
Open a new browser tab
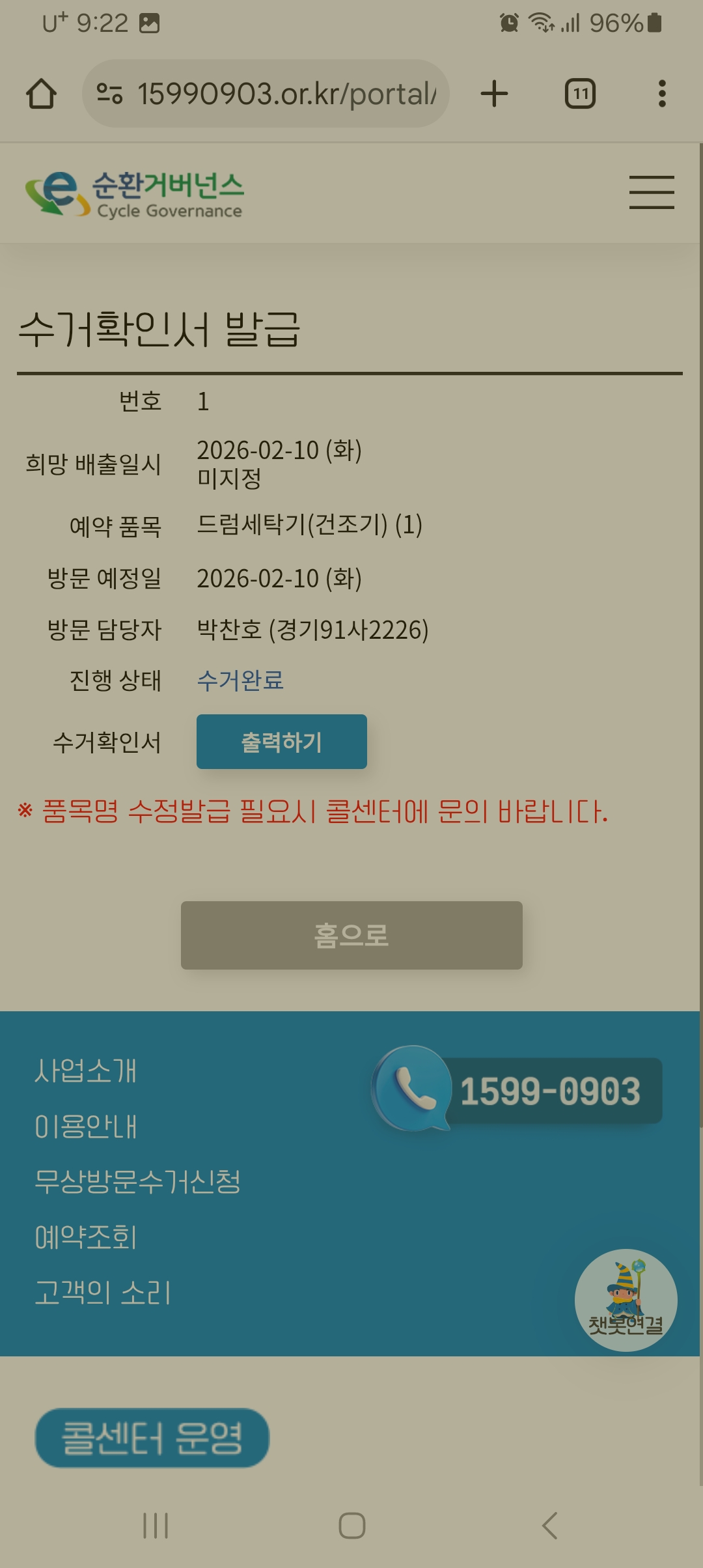click(494, 94)
